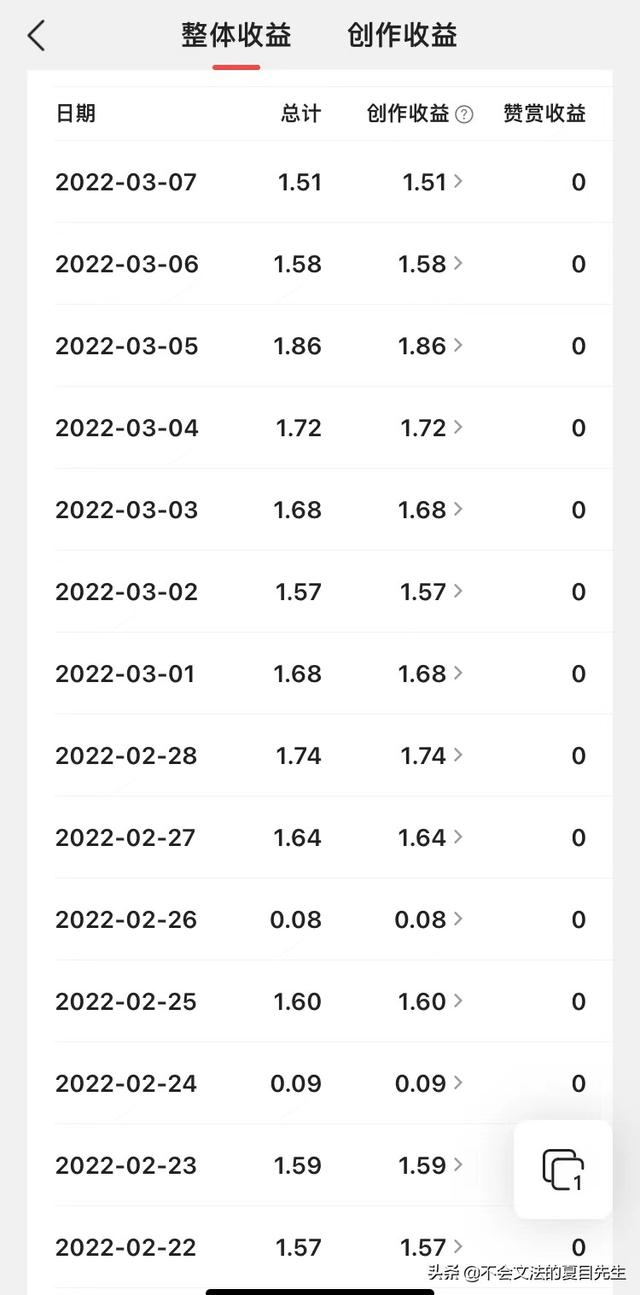Check 创作收益 details for 2022-02-23

432,1166
